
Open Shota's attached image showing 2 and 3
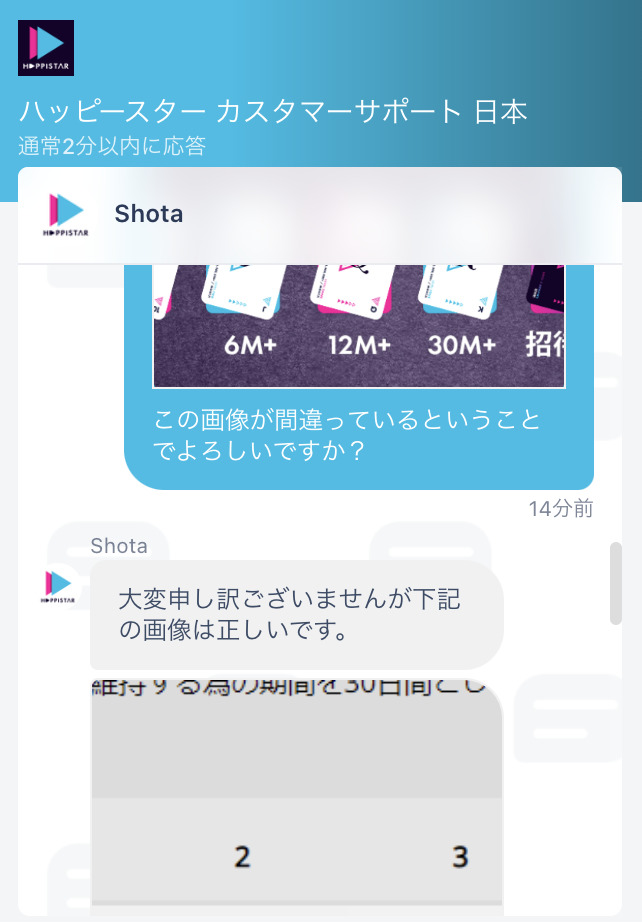pyautogui.click(x=297, y=795)
